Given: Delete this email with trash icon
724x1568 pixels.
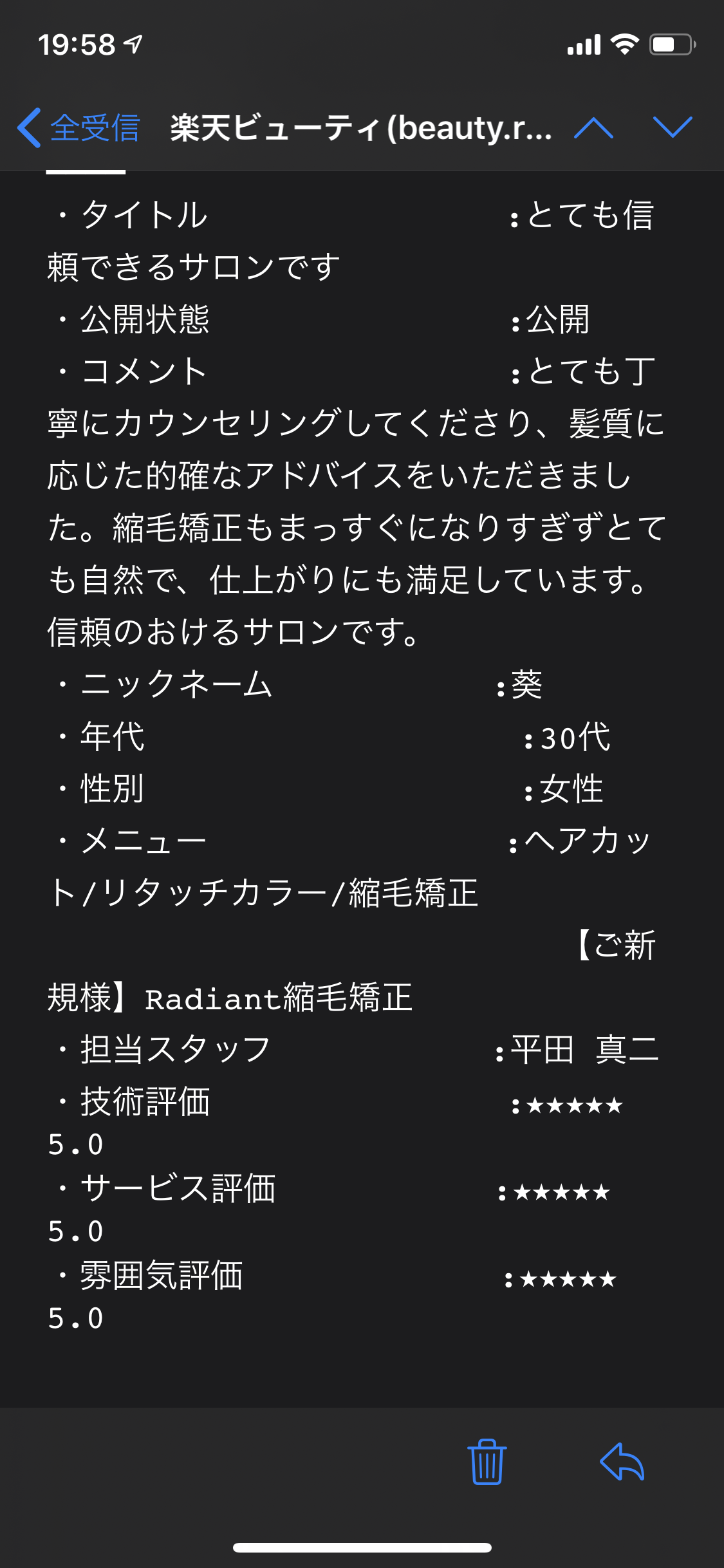Looking at the screenshot, I should (487, 1462).
